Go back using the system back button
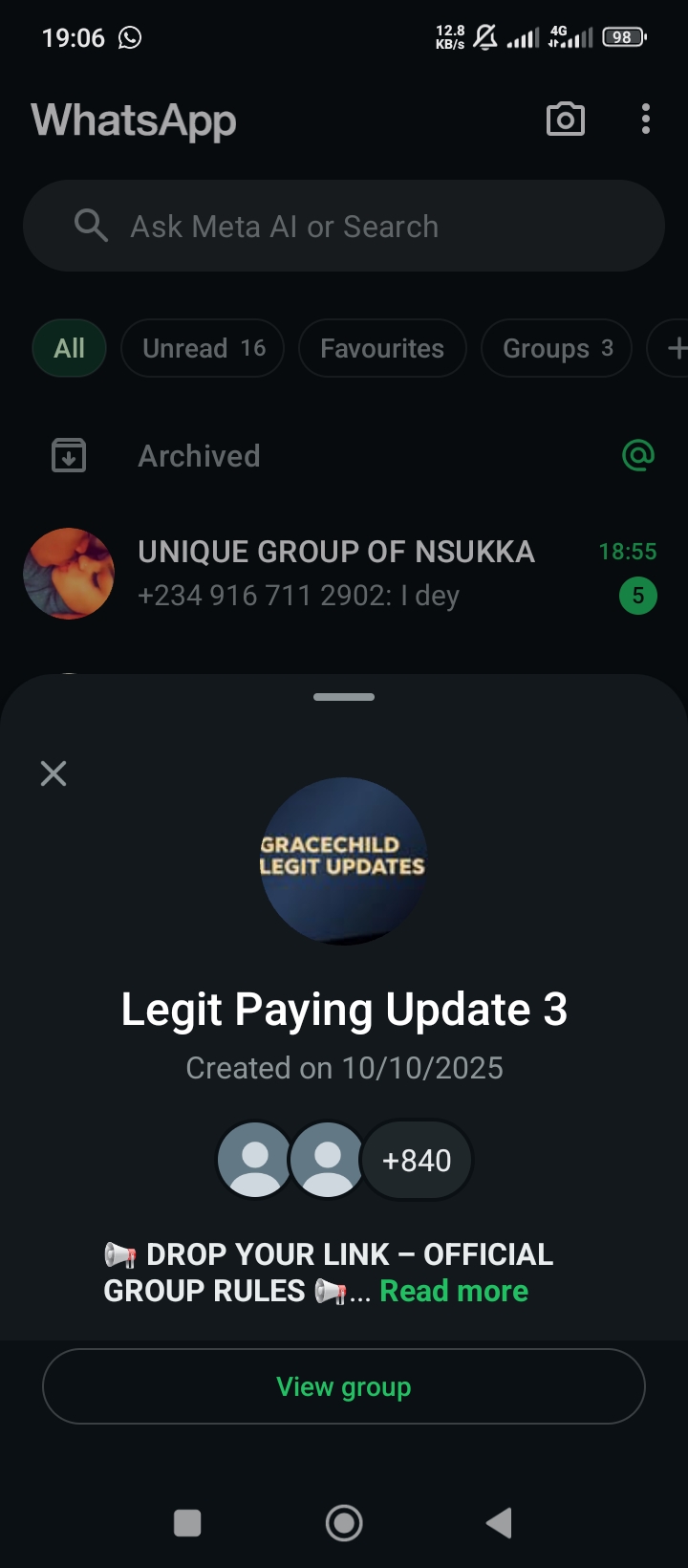This screenshot has width=688, height=1568. (x=499, y=1523)
